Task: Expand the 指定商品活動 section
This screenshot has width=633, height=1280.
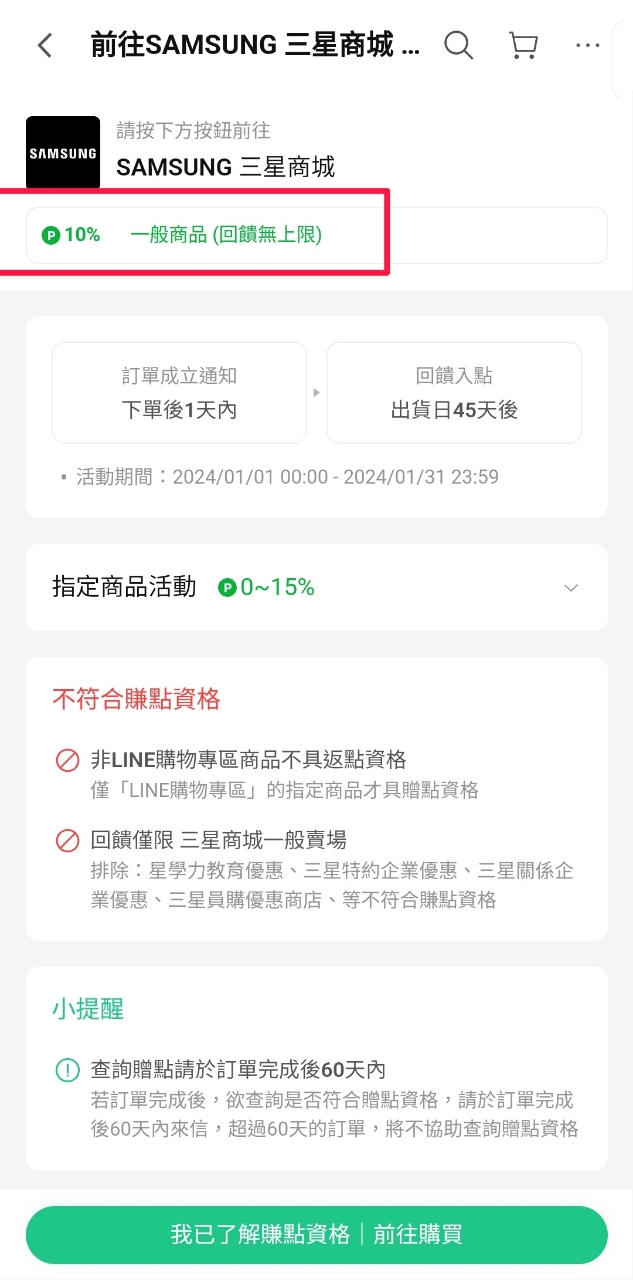Action: tap(571, 588)
